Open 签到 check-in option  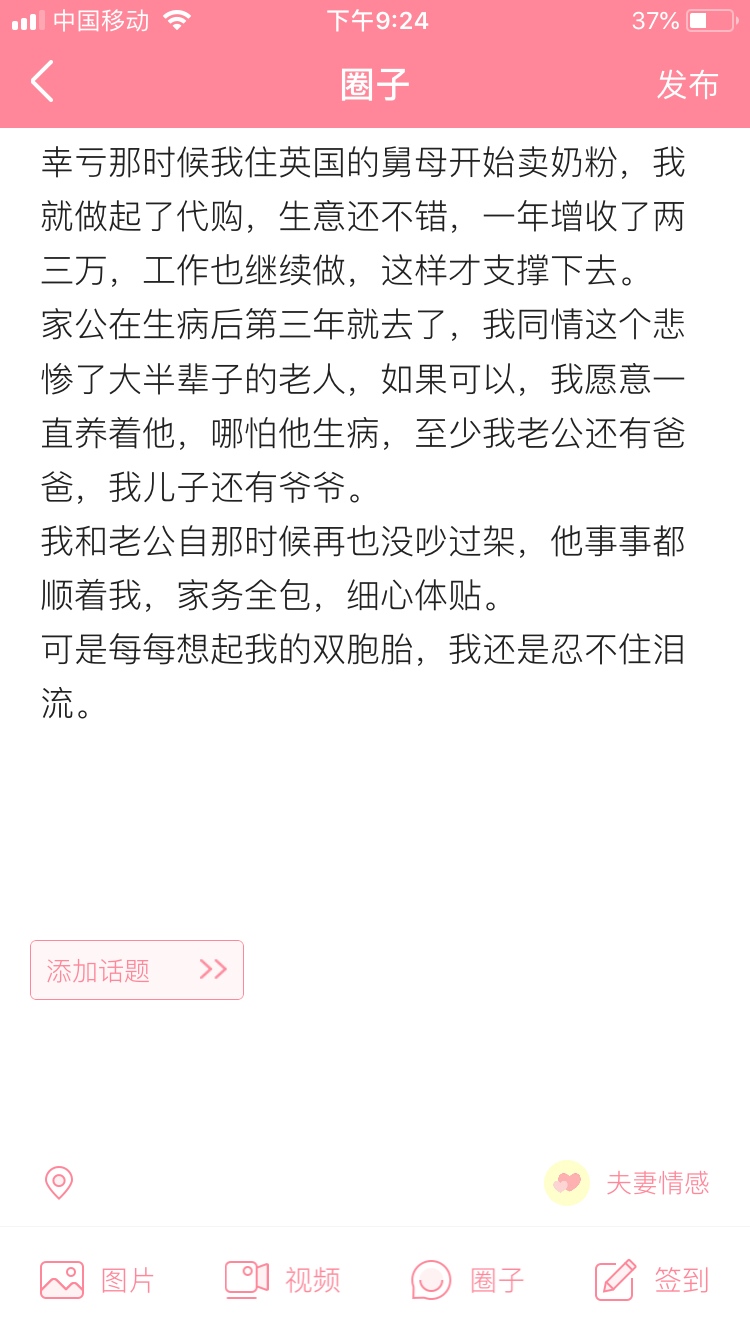pyautogui.click(x=652, y=1280)
